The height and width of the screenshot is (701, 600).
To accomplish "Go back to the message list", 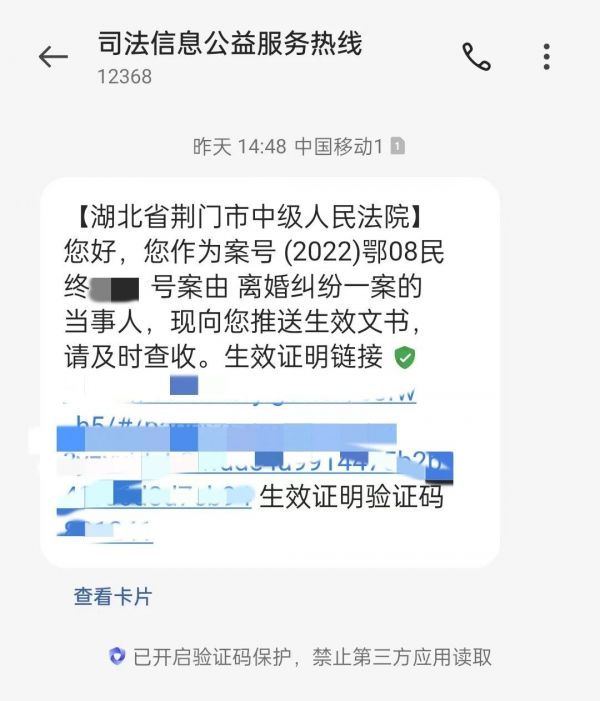I will [53, 57].
